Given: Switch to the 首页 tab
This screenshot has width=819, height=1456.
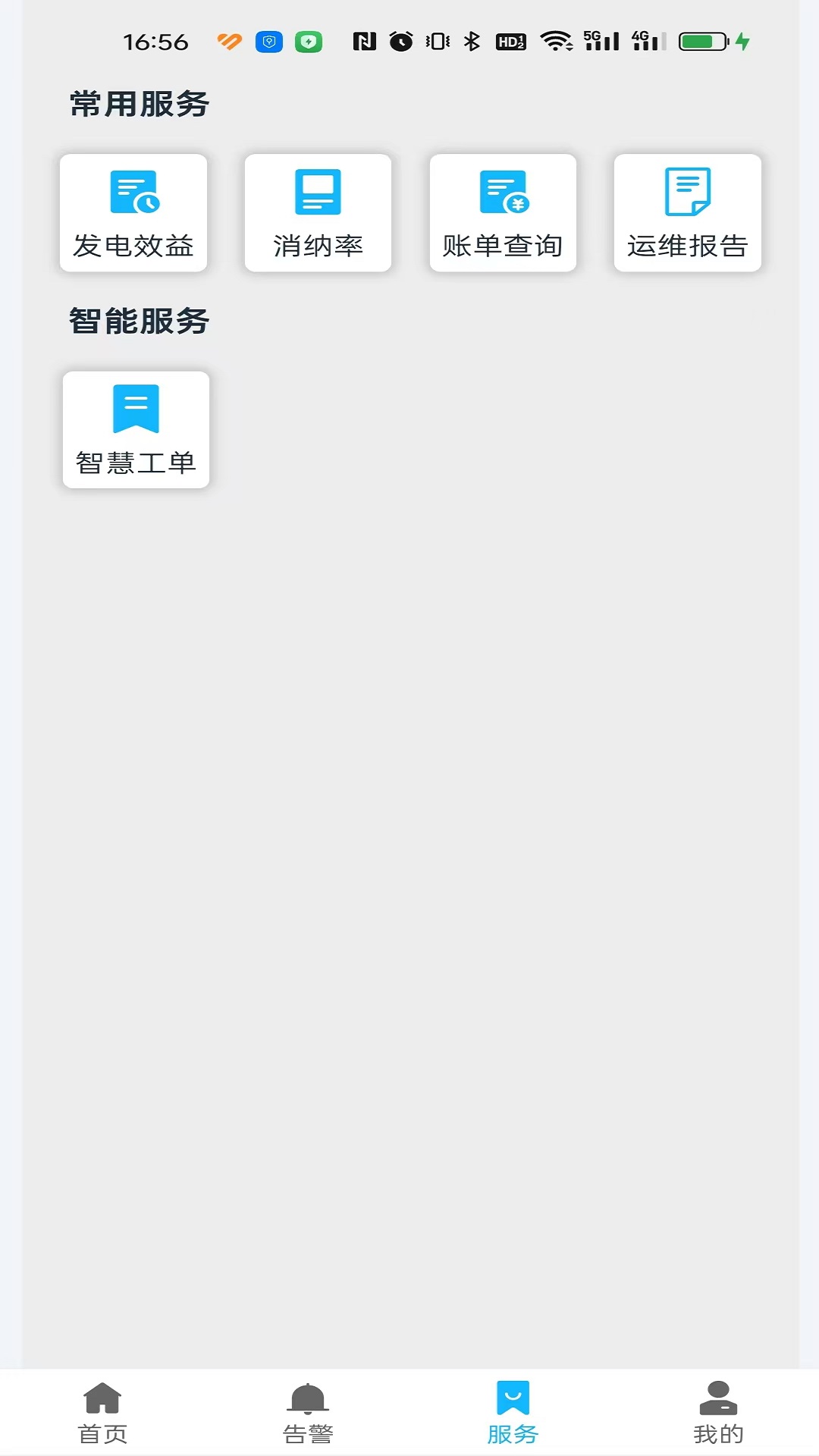Looking at the screenshot, I should [102, 1414].
